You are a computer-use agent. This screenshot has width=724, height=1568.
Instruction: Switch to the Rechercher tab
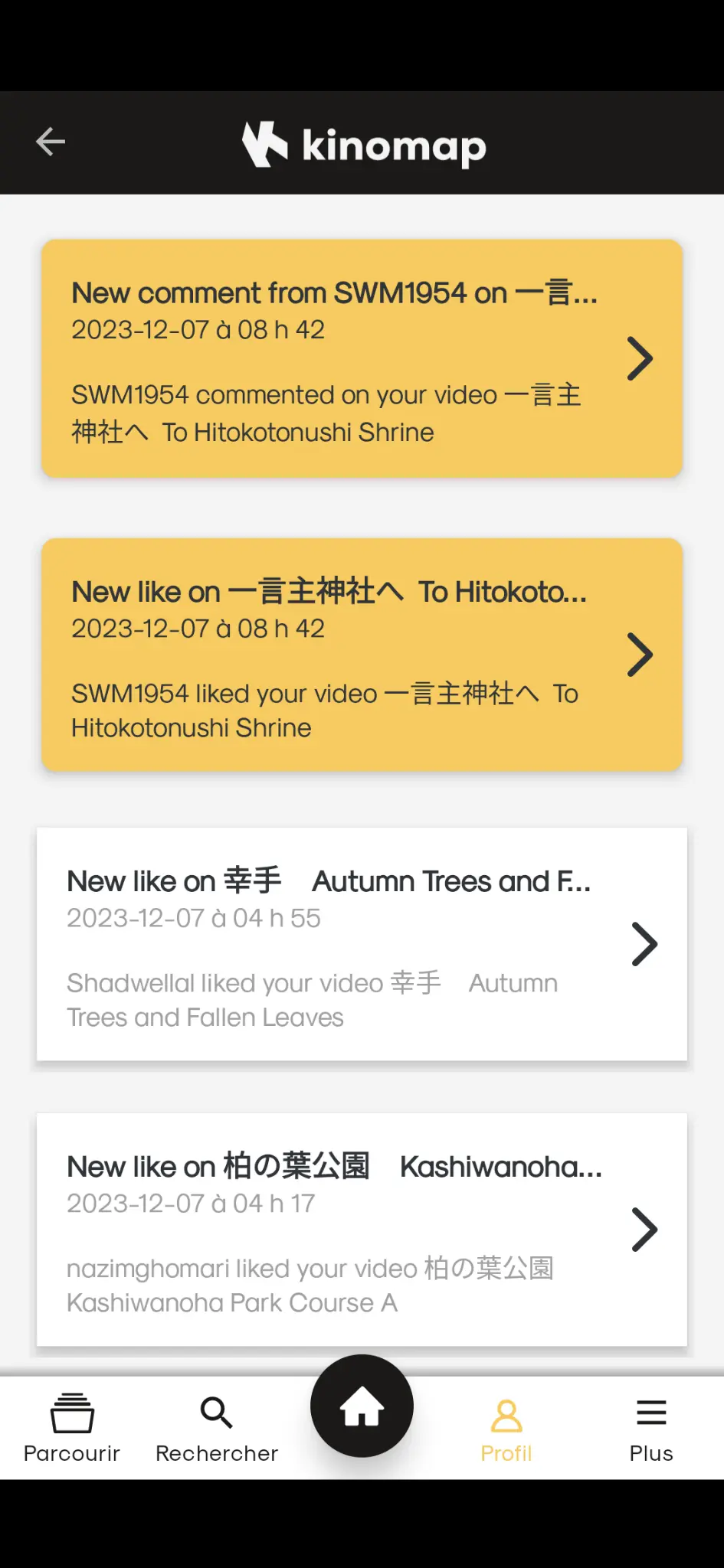coord(217,1427)
